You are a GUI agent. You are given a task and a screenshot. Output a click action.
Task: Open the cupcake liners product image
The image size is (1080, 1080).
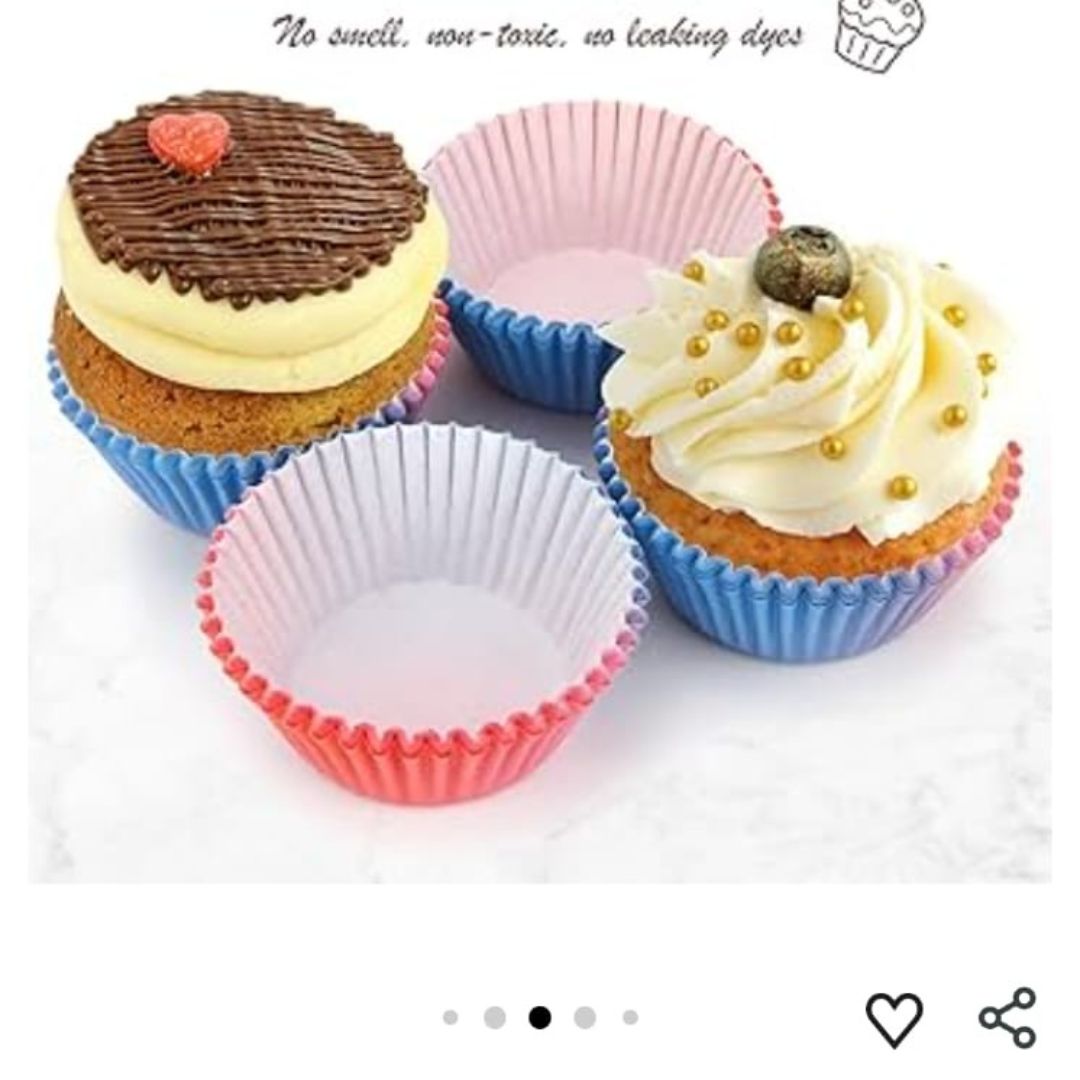[x=540, y=450]
